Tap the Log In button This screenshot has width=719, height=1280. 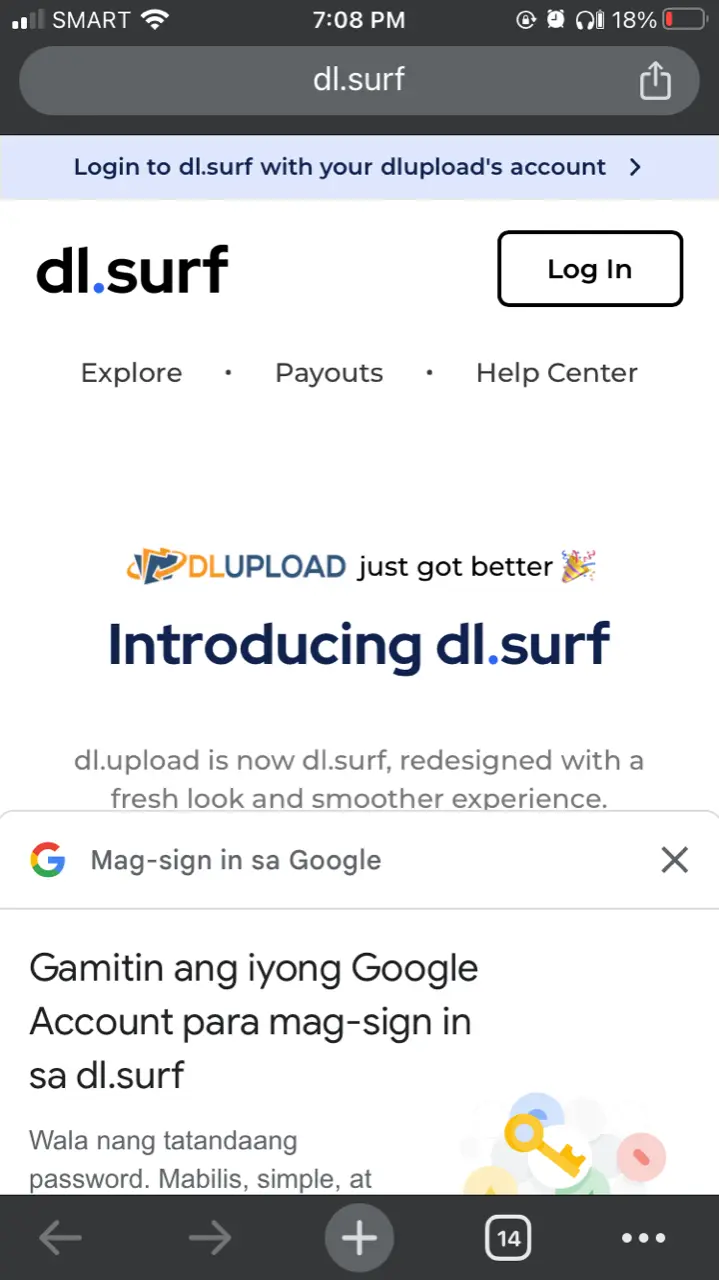pos(589,269)
